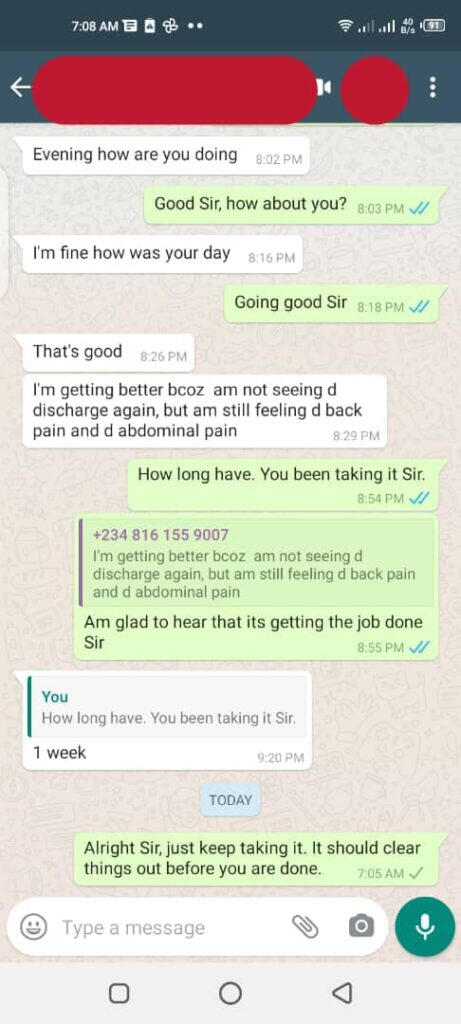
Task: Jump to quoted message above '1 week'
Action: point(167,708)
